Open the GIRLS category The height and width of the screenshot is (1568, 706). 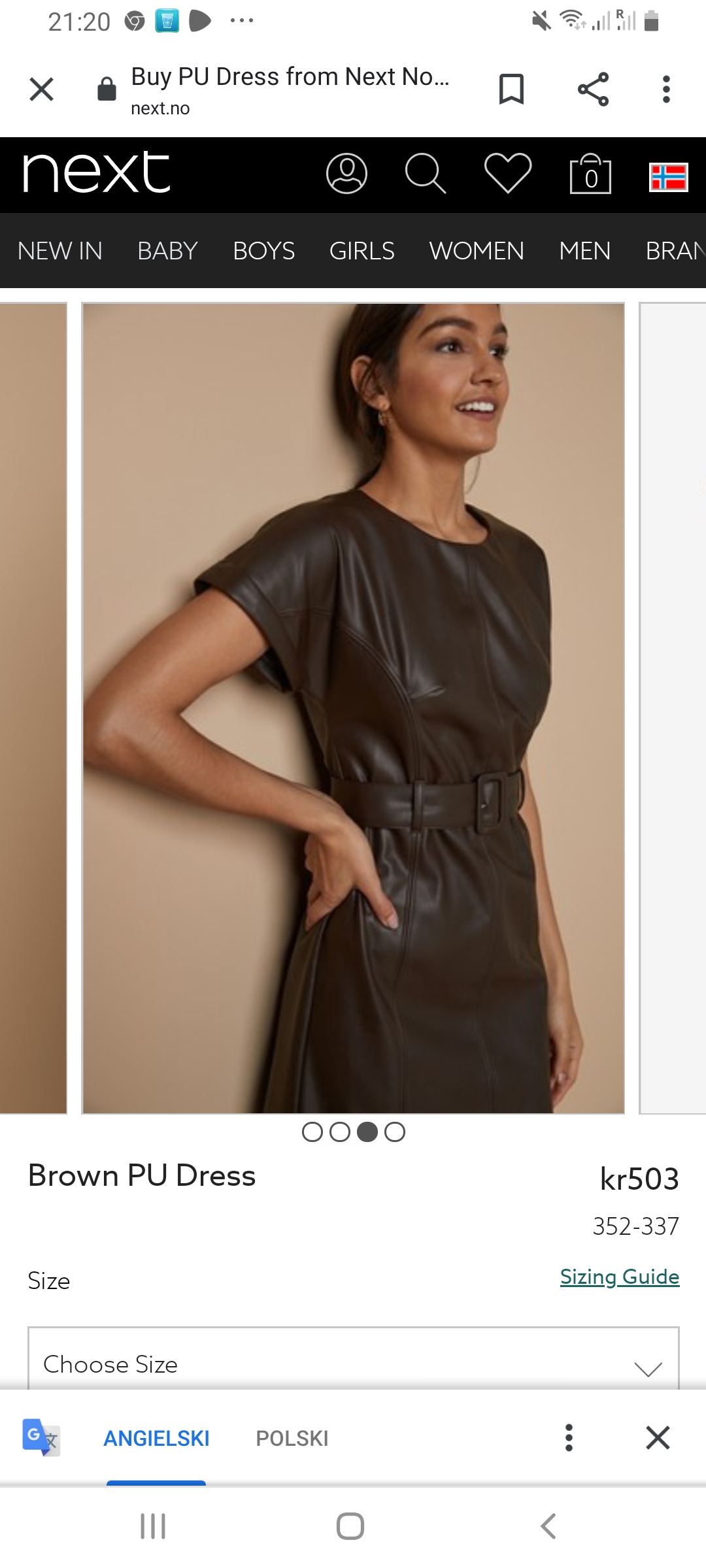[361, 251]
